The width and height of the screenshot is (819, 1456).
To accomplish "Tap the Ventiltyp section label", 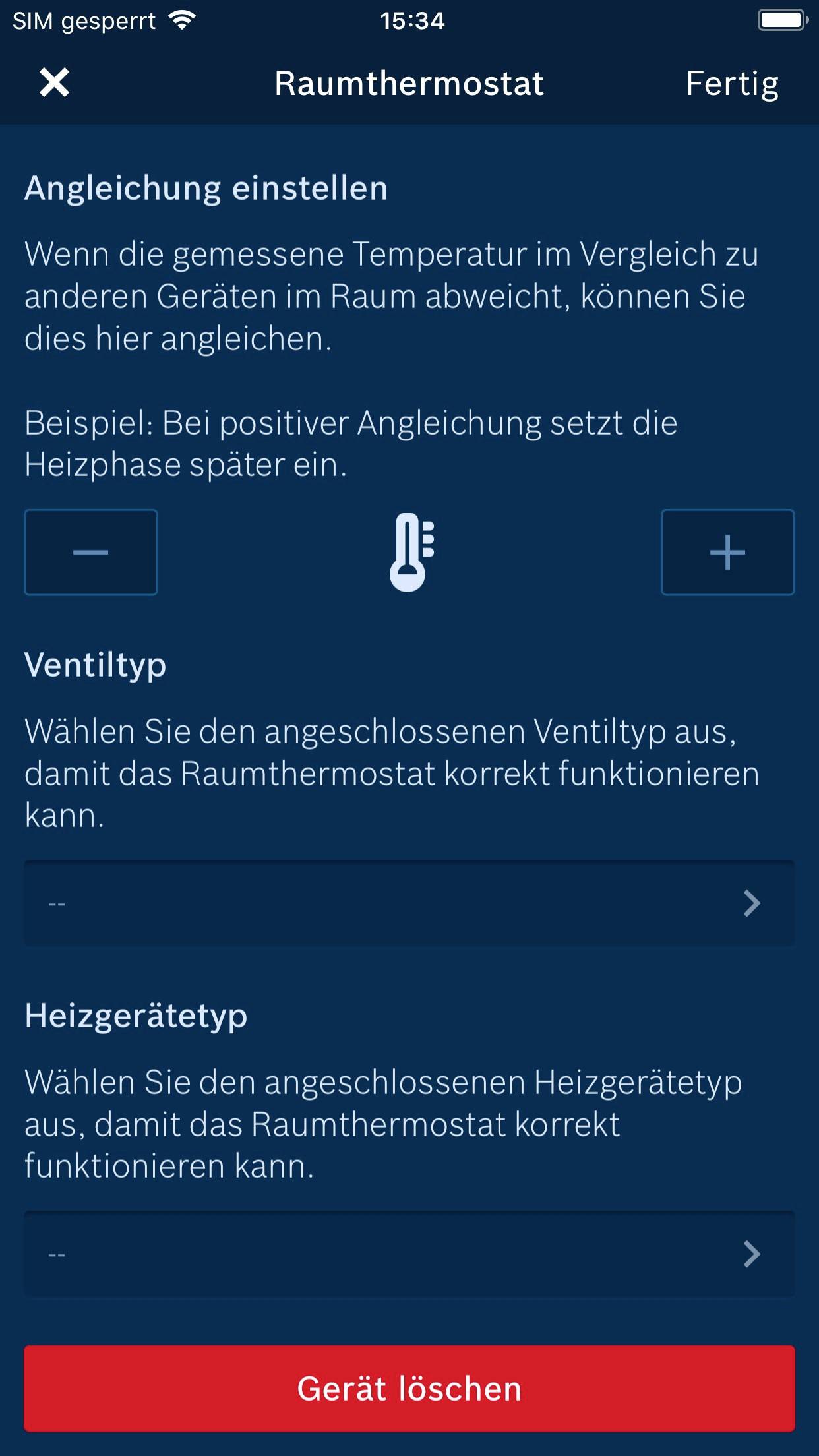I will 94,665.
